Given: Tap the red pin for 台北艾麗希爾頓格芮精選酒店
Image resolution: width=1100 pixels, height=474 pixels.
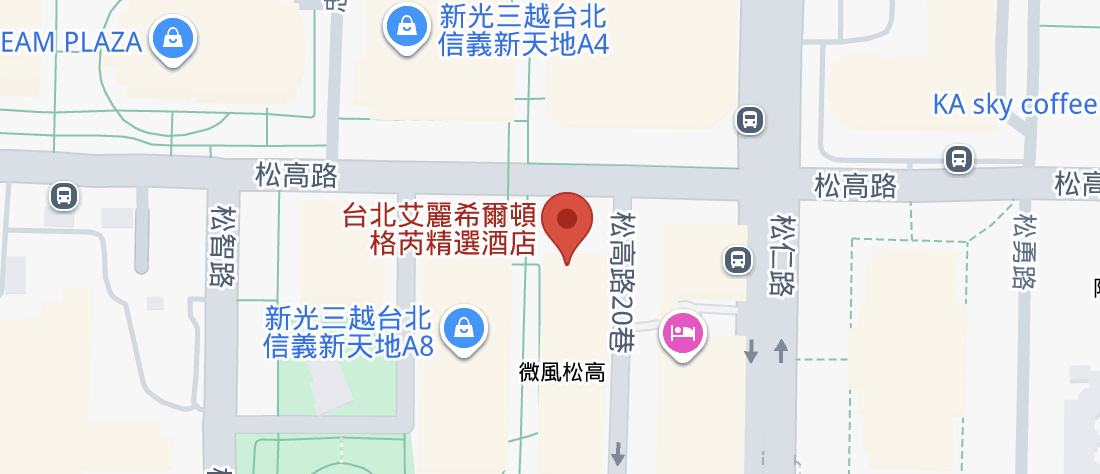Looking at the screenshot, I should pos(567,222).
